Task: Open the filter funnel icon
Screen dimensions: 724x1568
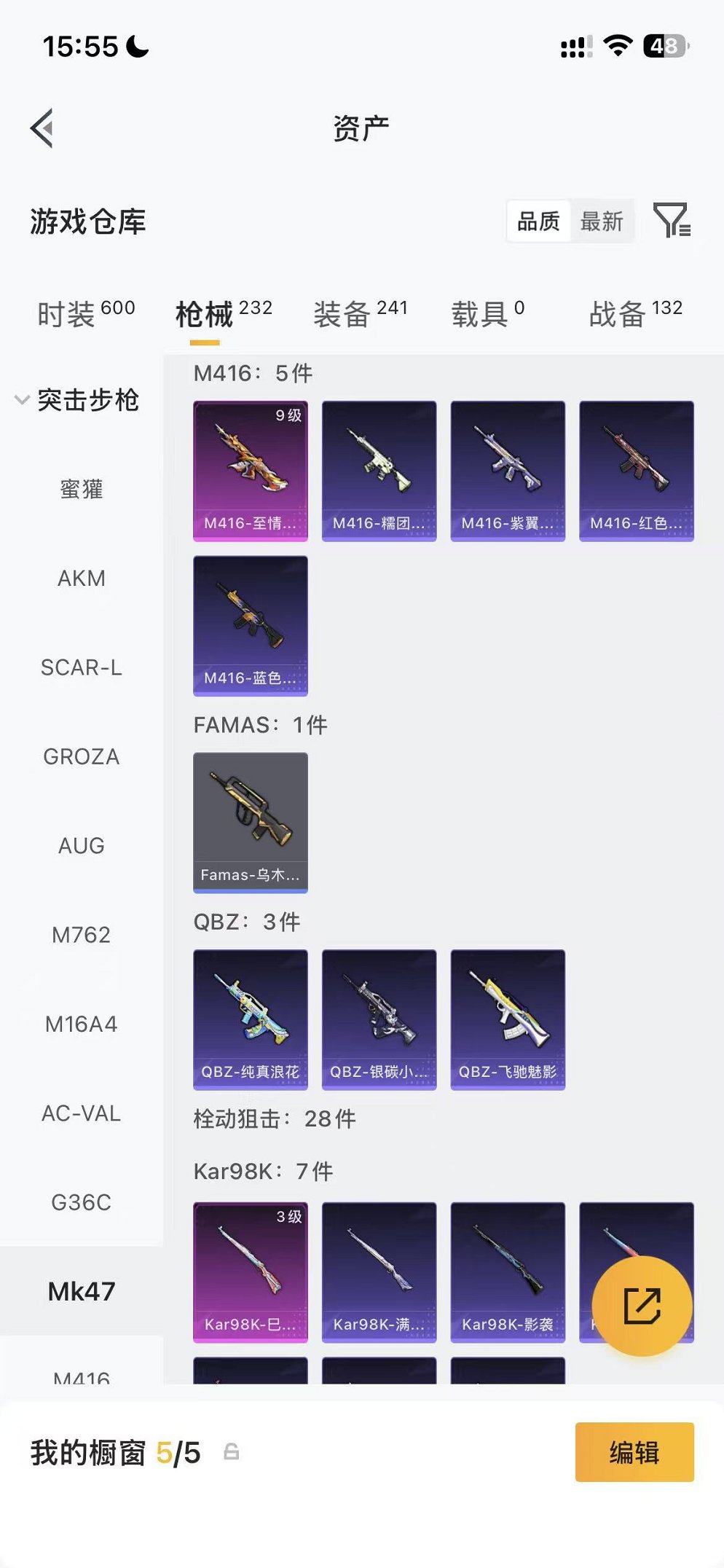Action: [672, 220]
